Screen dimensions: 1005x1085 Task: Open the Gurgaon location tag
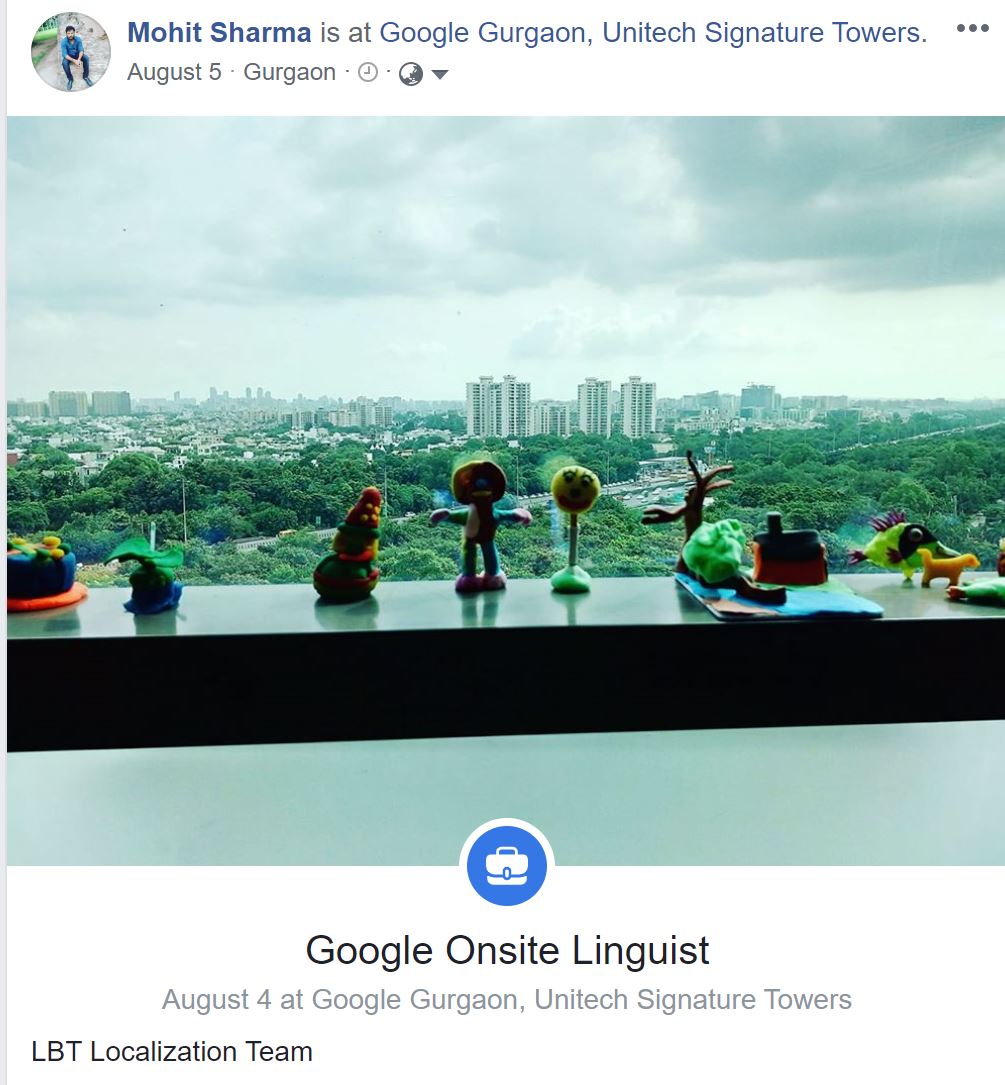tap(289, 73)
